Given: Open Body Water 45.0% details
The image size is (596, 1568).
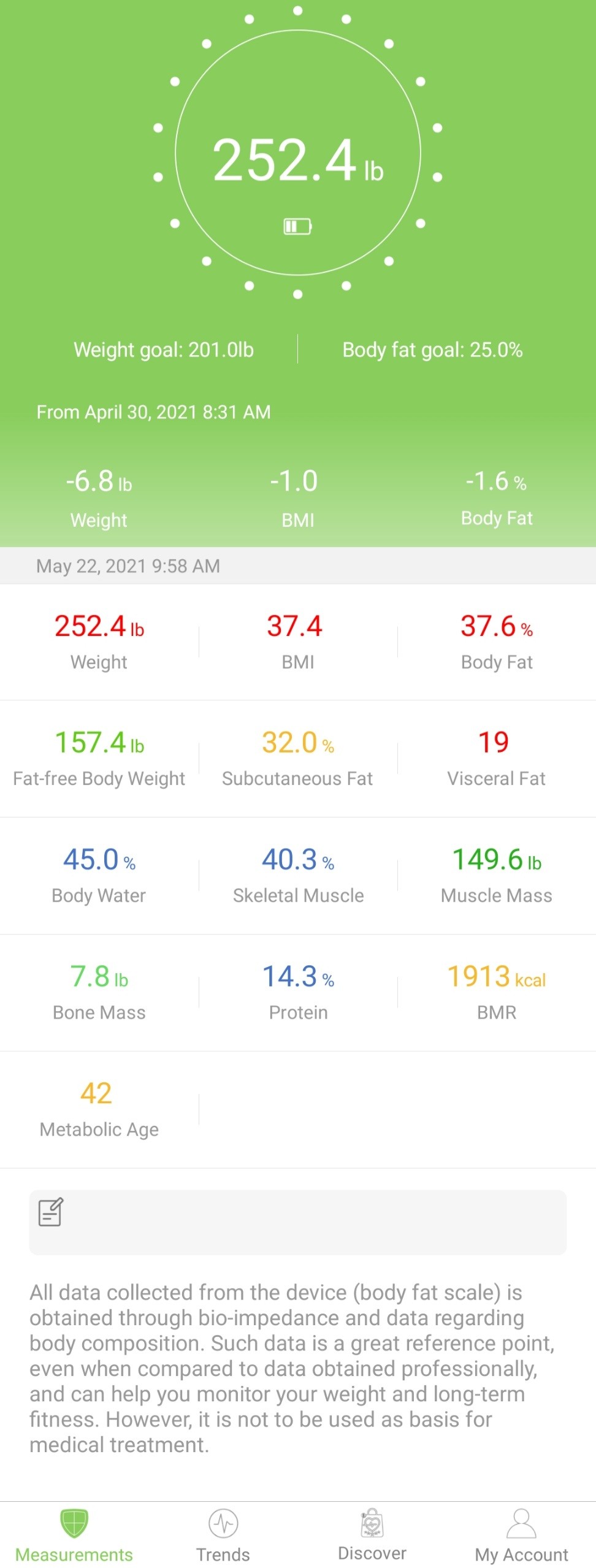Looking at the screenshot, I should (99, 876).
